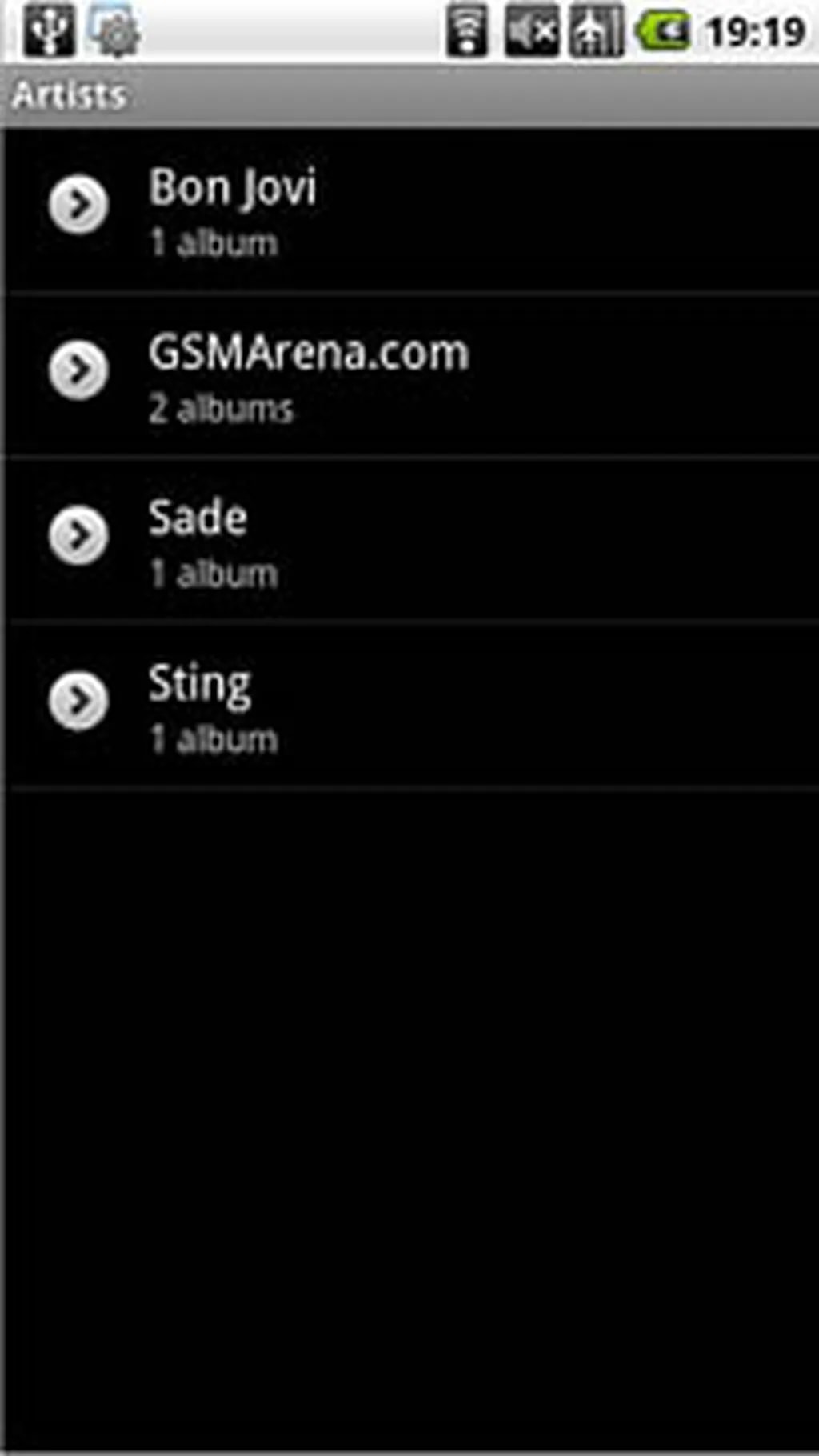
Task: Expand the Sade artist row
Action: pos(78,535)
